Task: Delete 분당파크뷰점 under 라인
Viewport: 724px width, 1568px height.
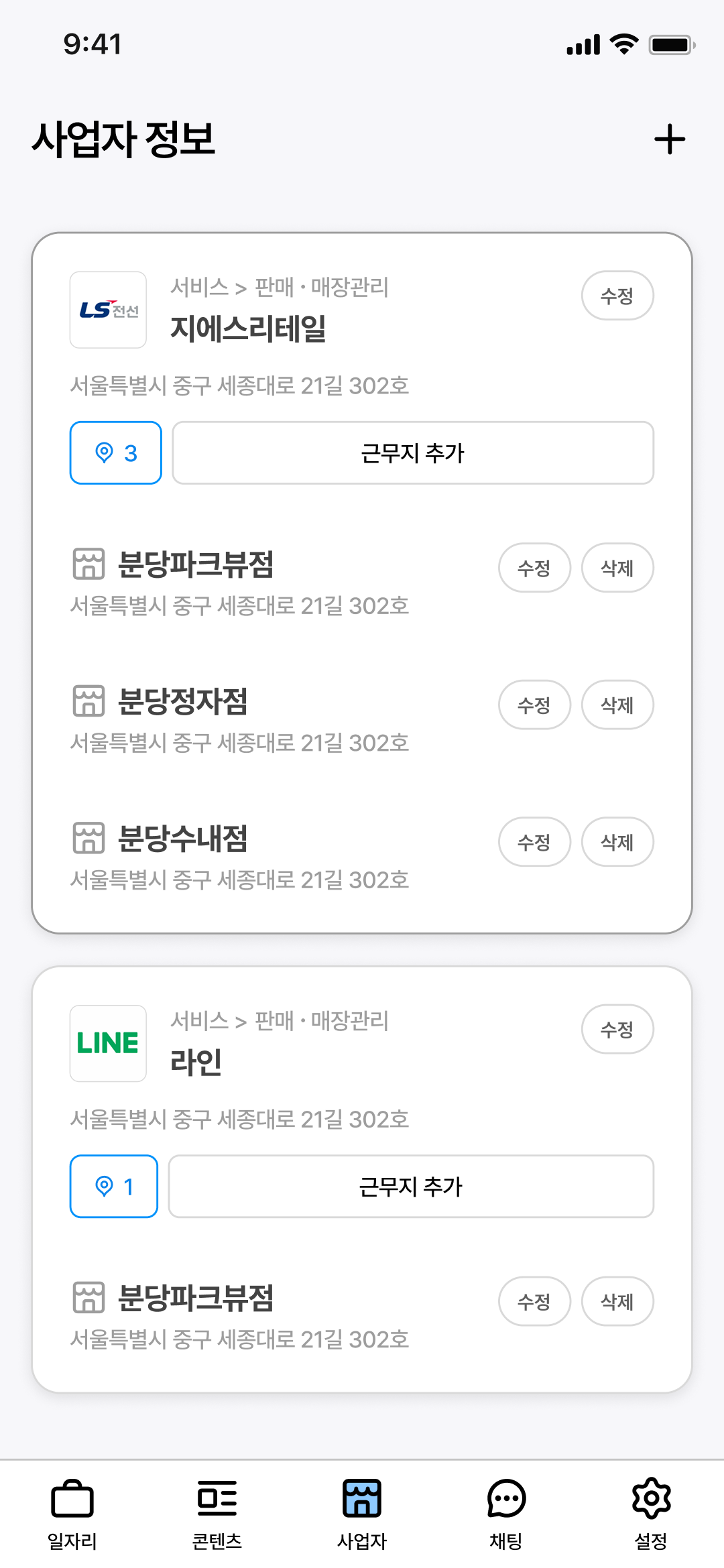Action: pos(617,1301)
